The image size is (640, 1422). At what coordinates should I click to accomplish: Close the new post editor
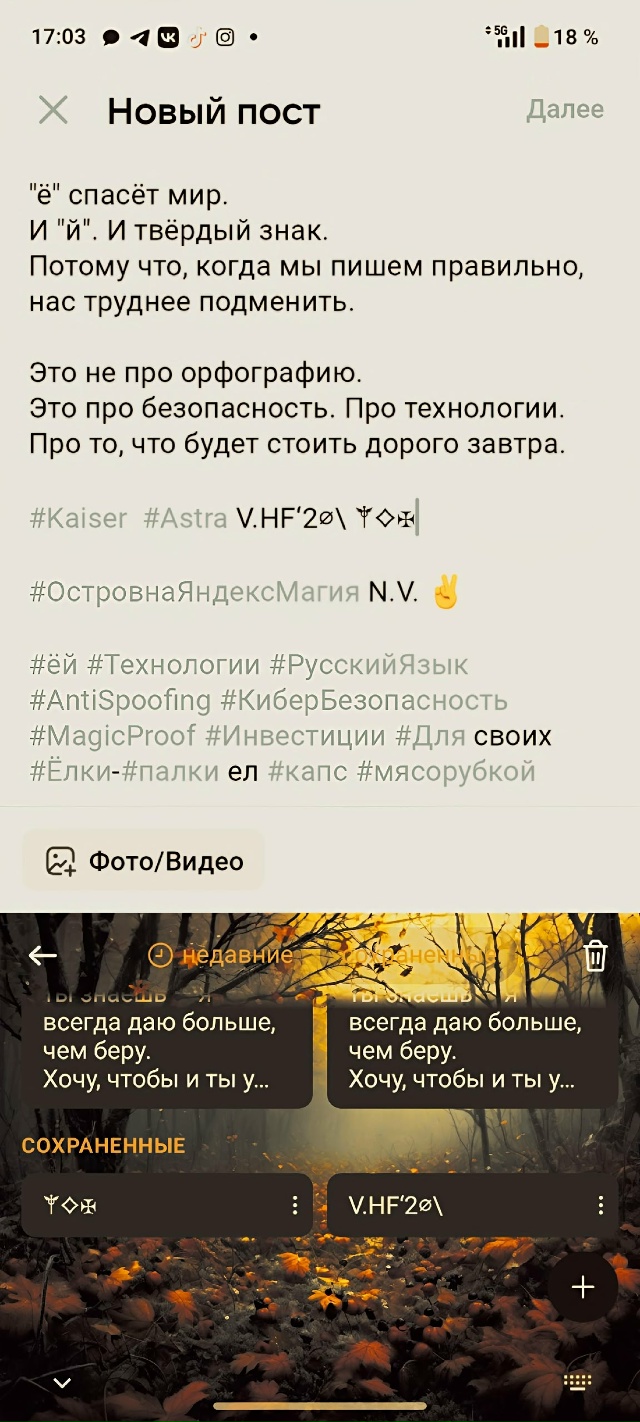point(53,110)
